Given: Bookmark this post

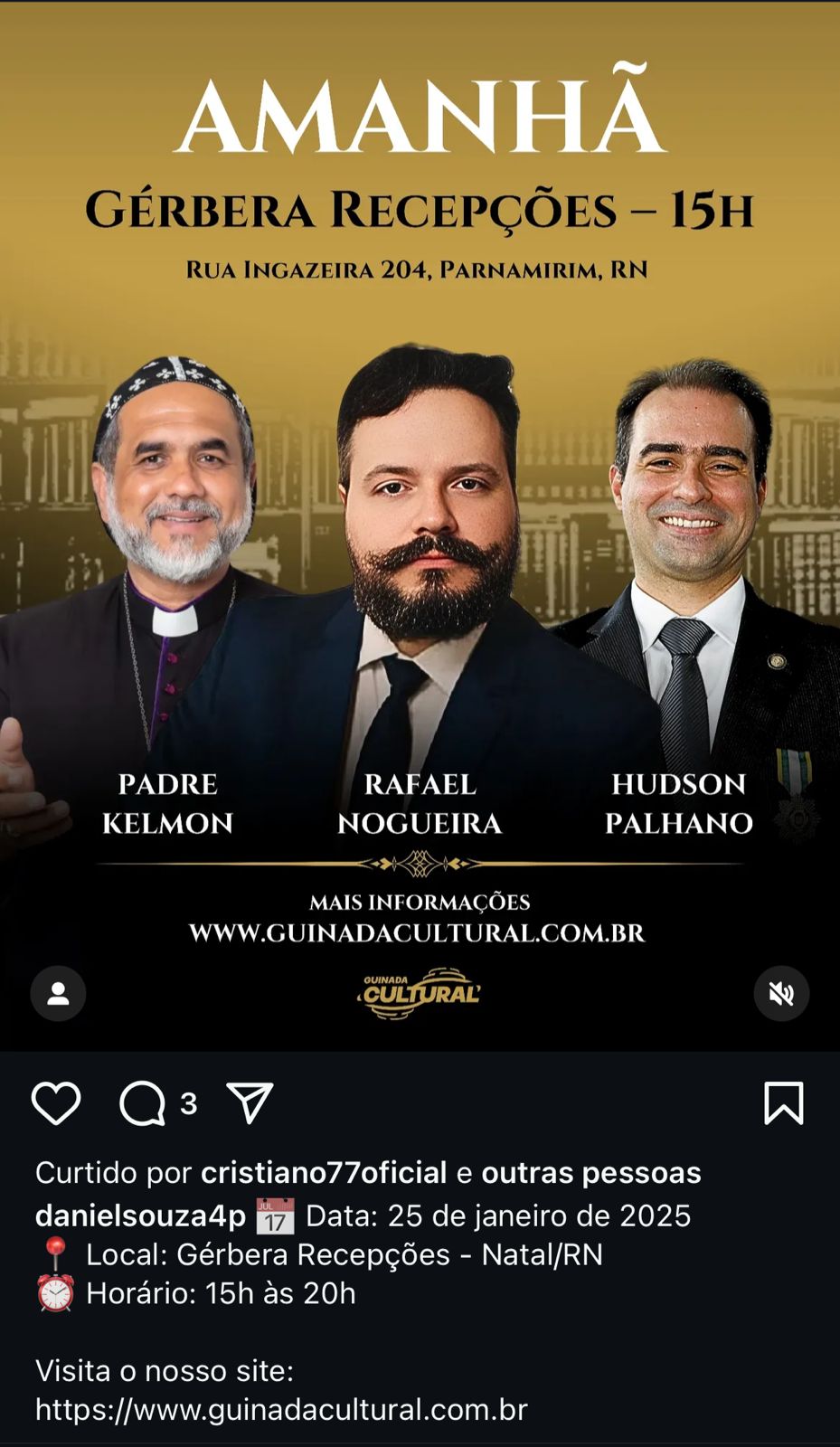Looking at the screenshot, I should pos(783,1103).
